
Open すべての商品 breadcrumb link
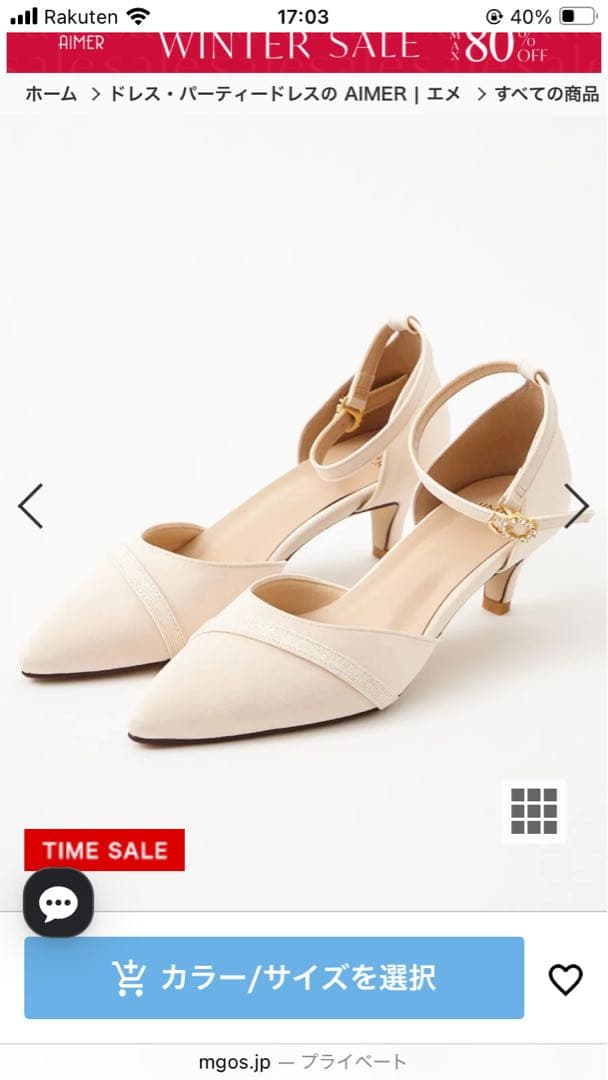tap(546, 94)
